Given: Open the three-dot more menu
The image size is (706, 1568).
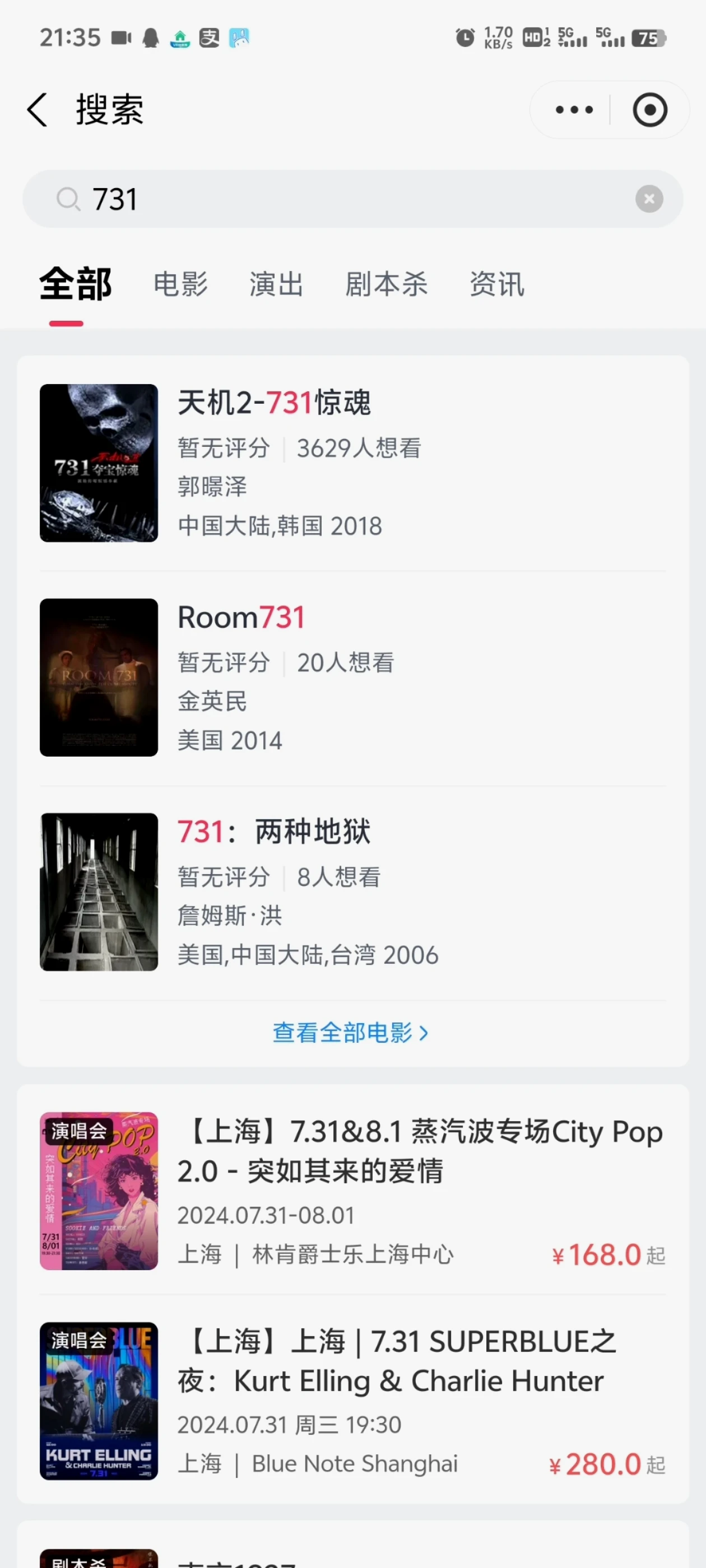Looking at the screenshot, I should pyautogui.click(x=574, y=110).
